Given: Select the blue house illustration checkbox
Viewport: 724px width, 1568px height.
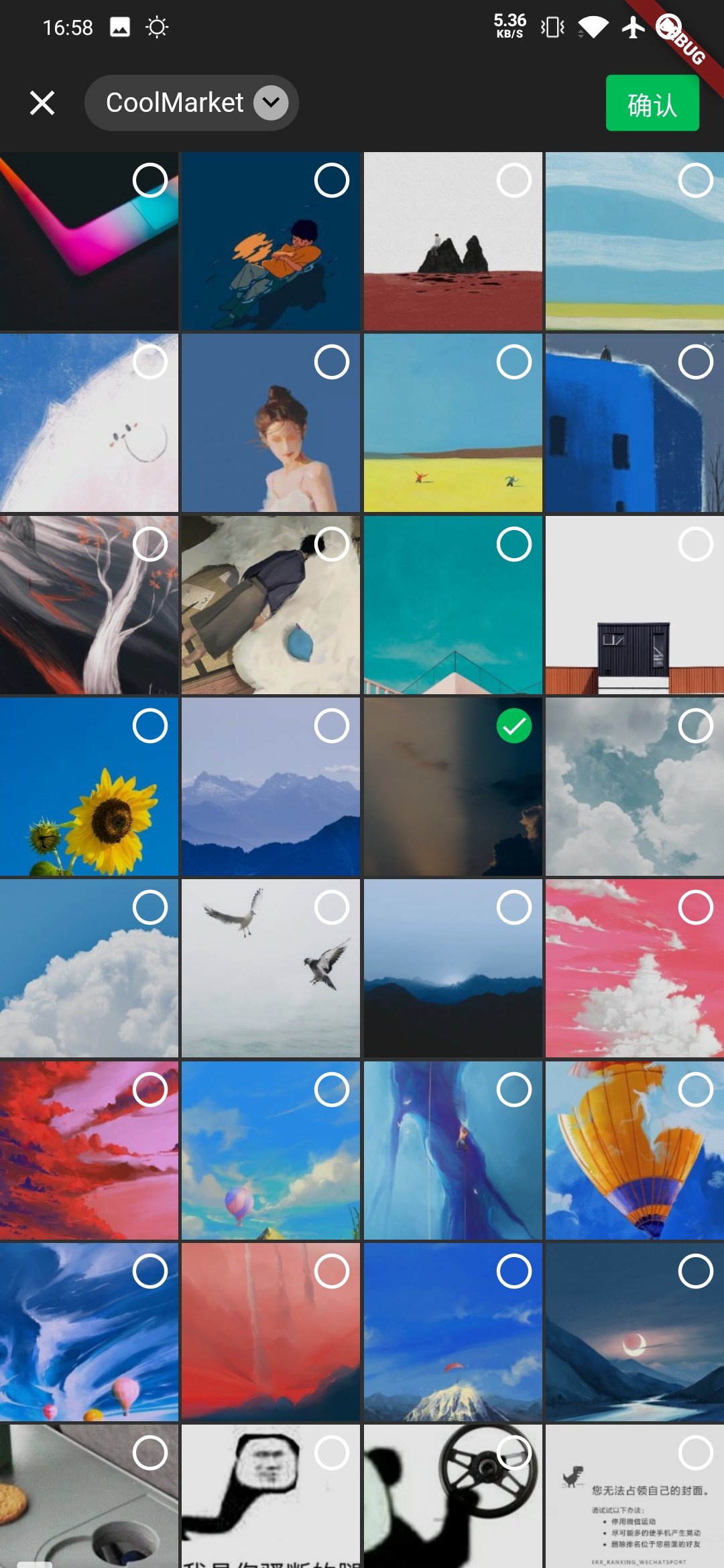Looking at the screenshot, I should click(x=695, y=363).
